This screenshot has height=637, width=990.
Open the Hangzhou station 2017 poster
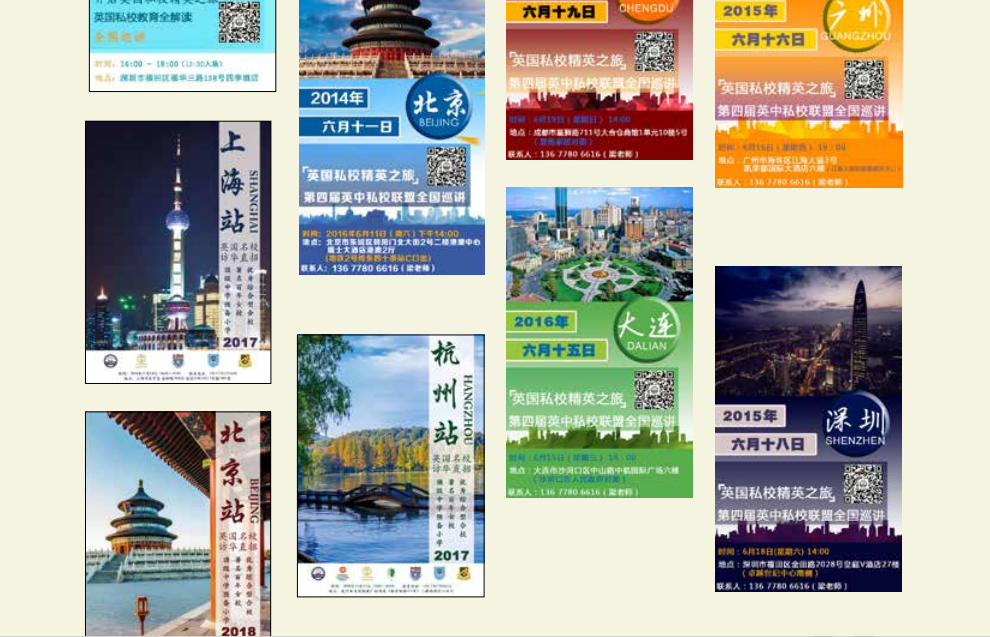[x=391, y=465]
